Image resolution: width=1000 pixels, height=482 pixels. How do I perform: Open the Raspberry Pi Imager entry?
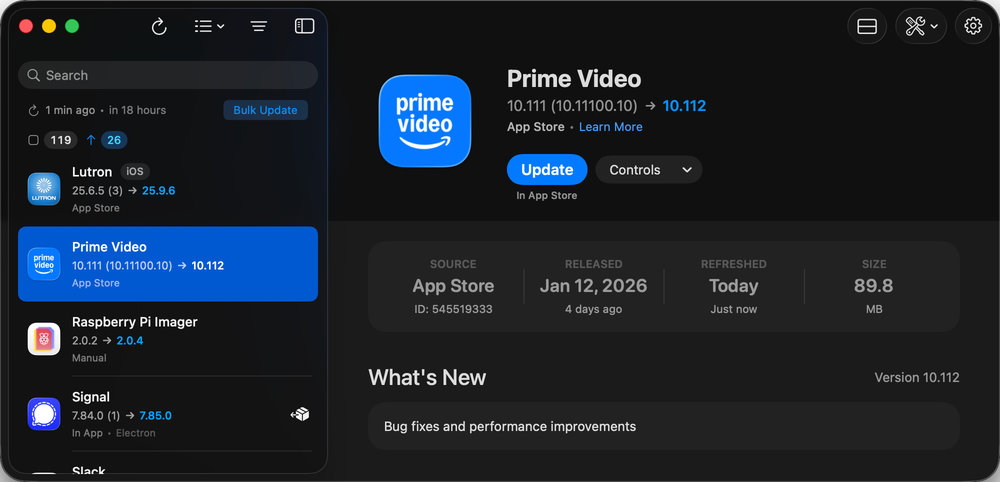168,339
